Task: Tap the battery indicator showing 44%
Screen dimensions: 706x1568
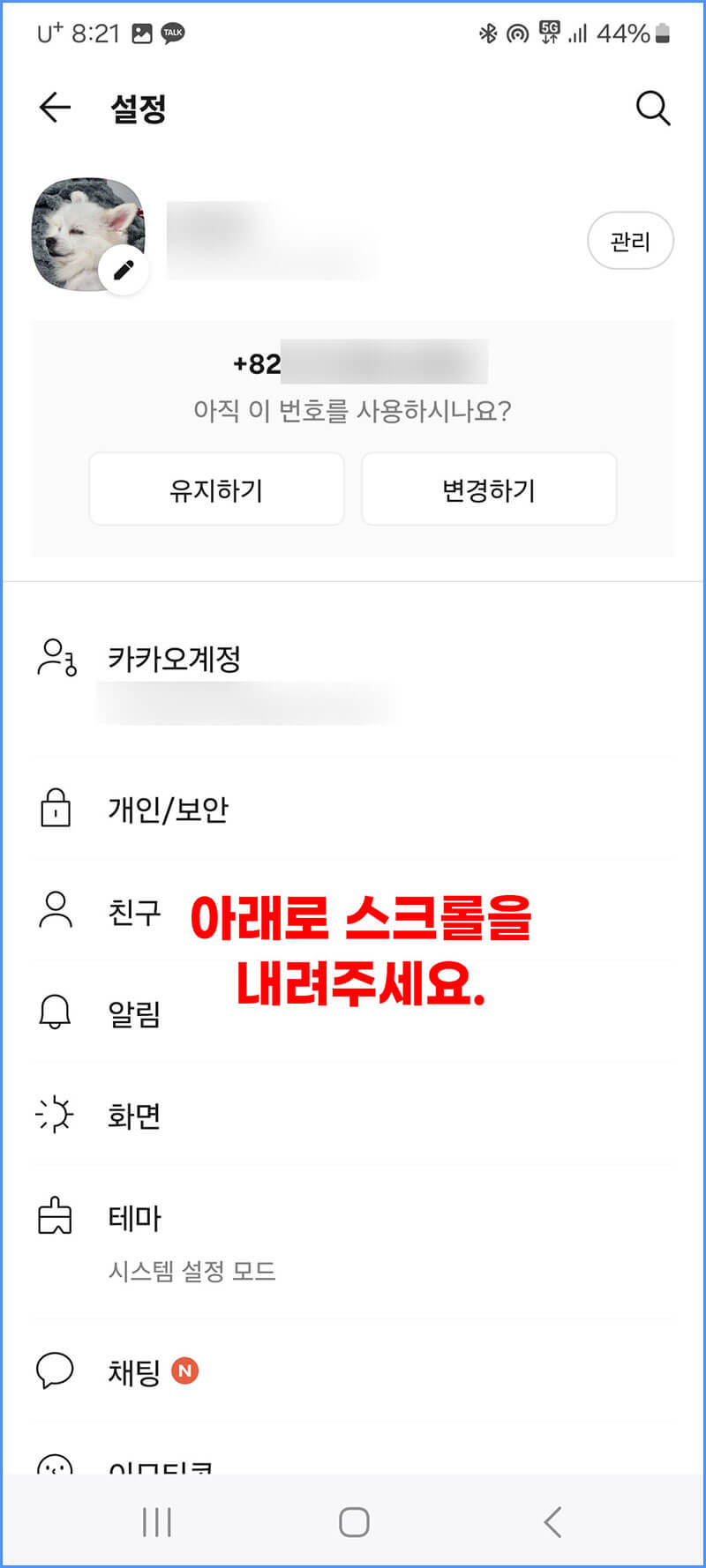Action: coord(628,32)
